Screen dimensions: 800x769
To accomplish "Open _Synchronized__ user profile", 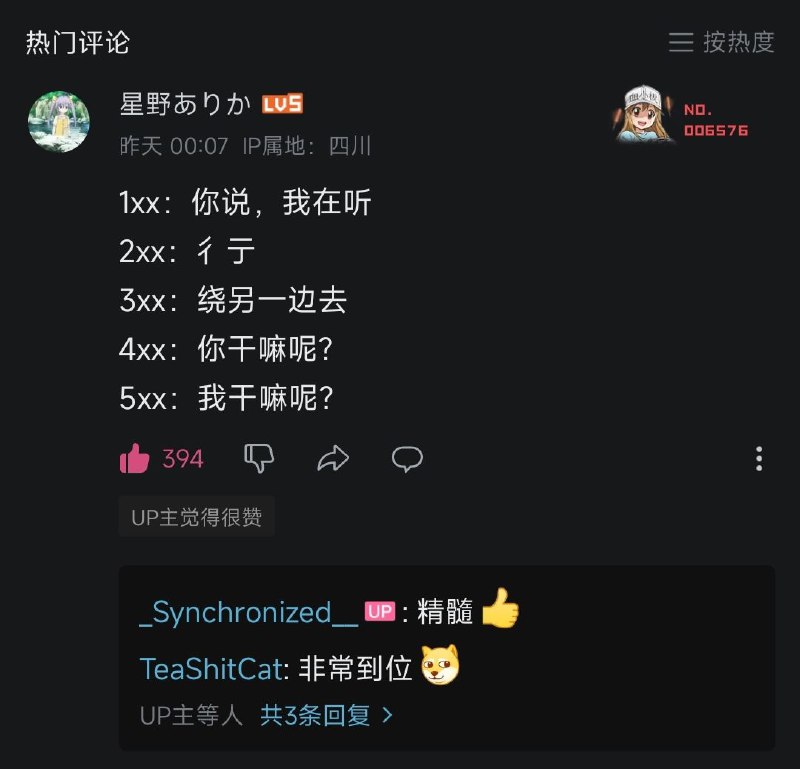I will [x=248, y=612].
